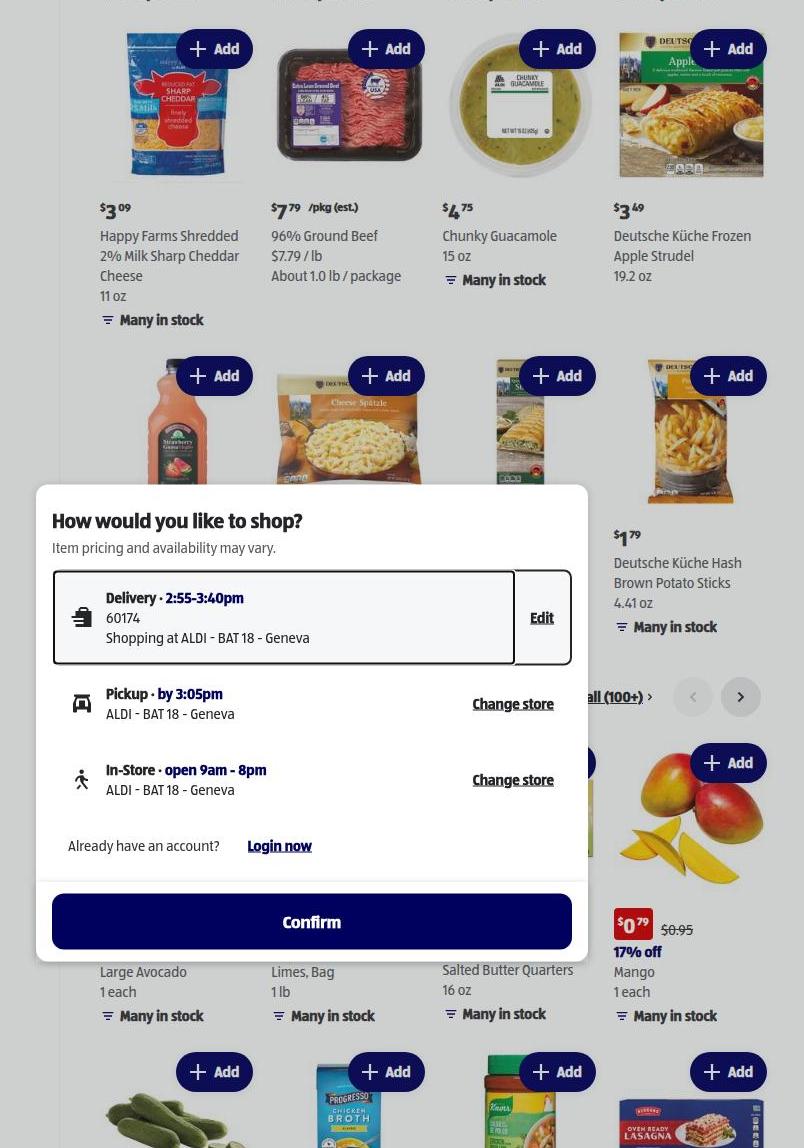Add Chunky Guacamole to cart
This screenshot has height=1148, width=804.
tap(557, 49)
